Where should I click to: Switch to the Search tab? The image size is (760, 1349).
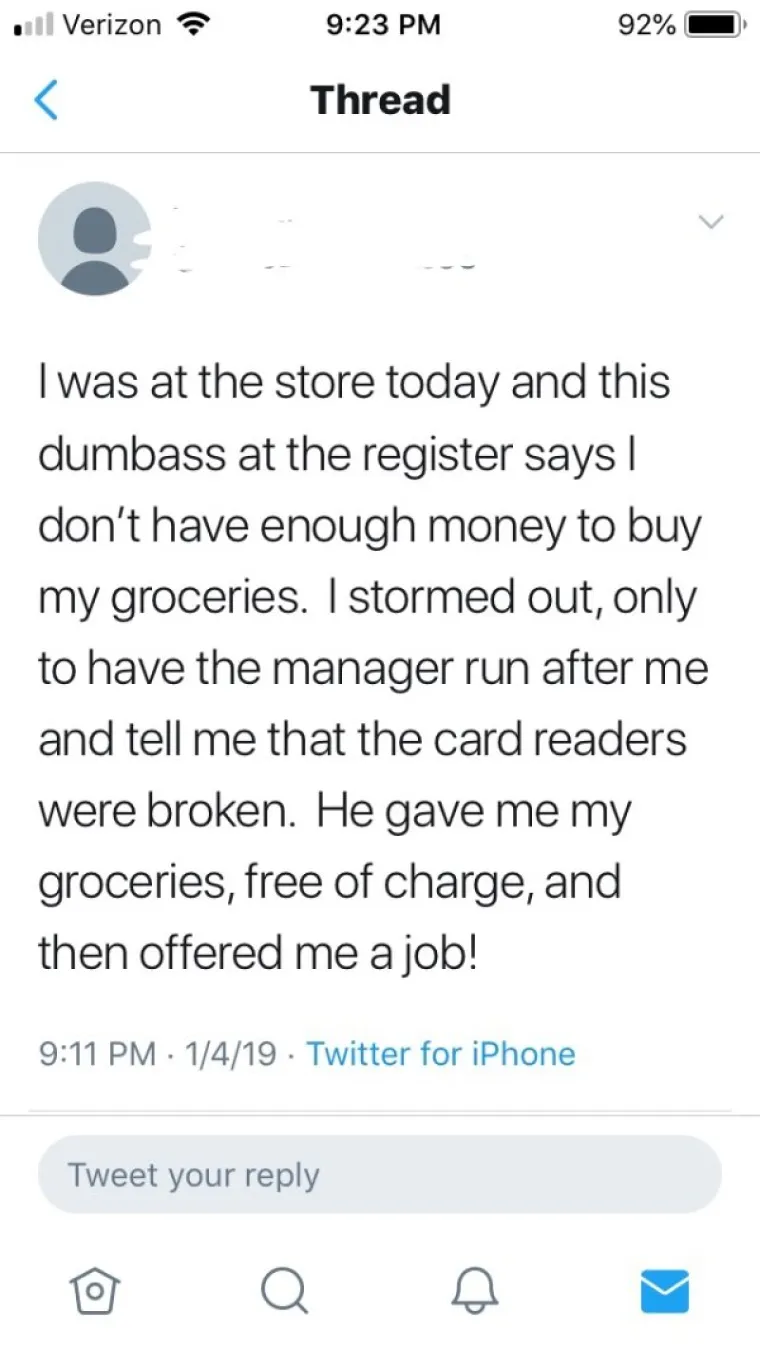tap(284, 1291)
